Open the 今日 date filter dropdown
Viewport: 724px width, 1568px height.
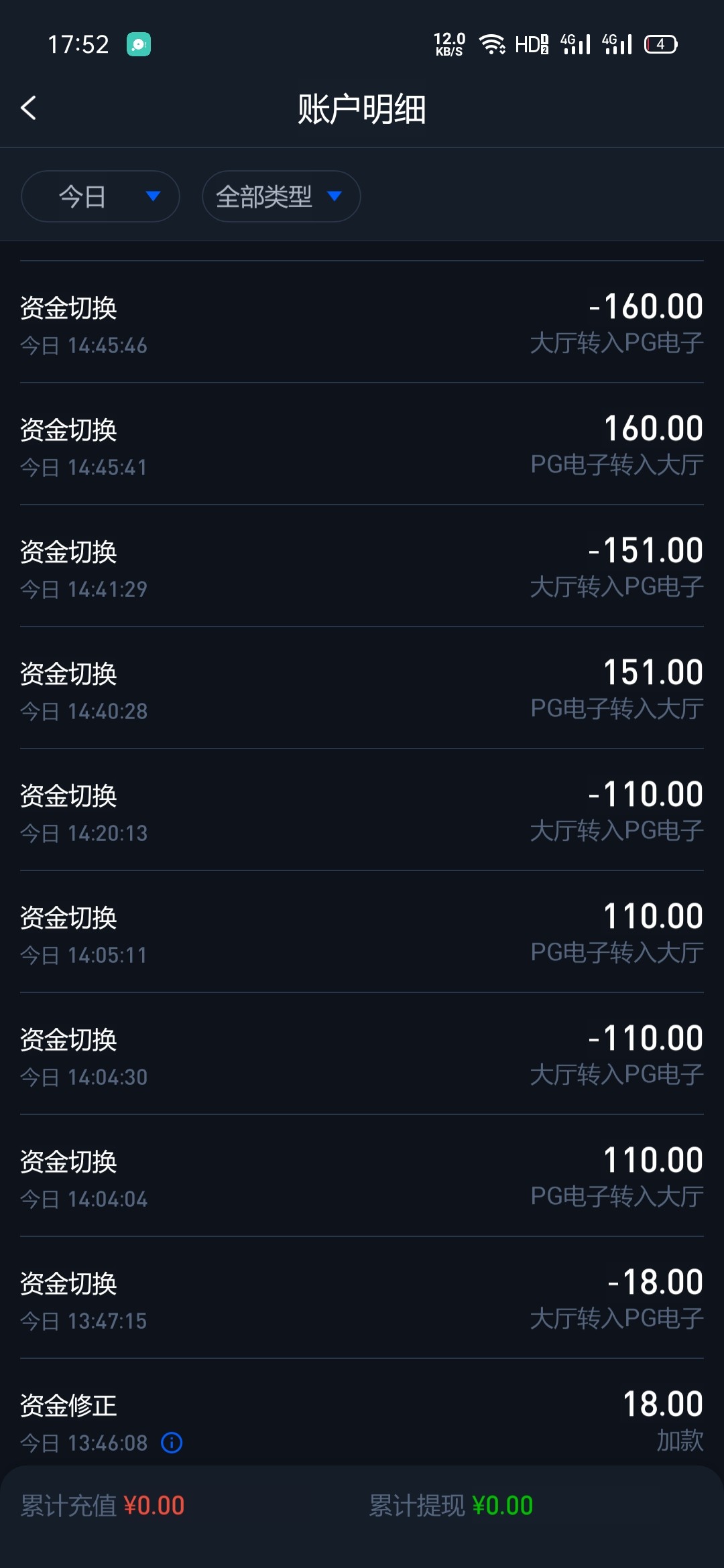[101, 196]
